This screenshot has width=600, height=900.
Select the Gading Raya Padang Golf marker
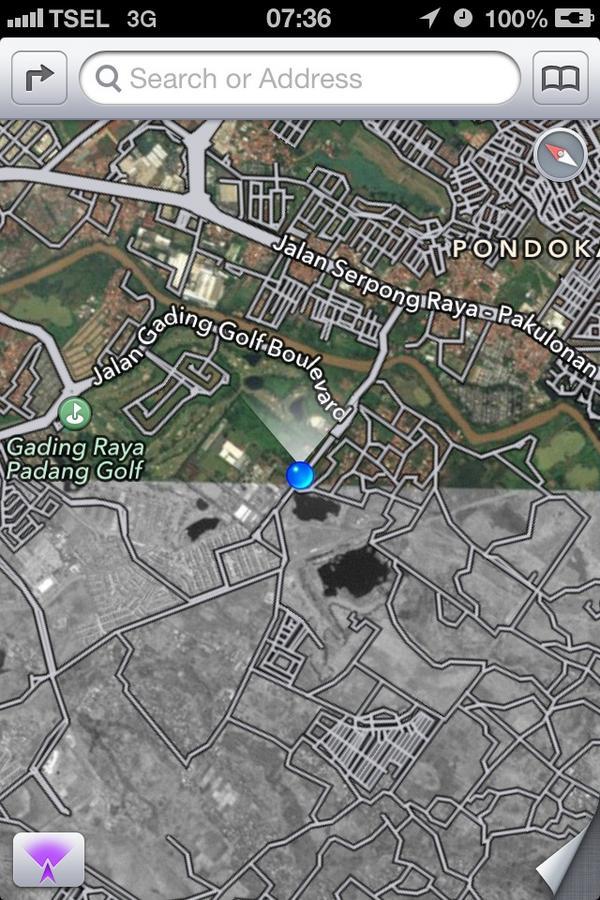(74, 411)
